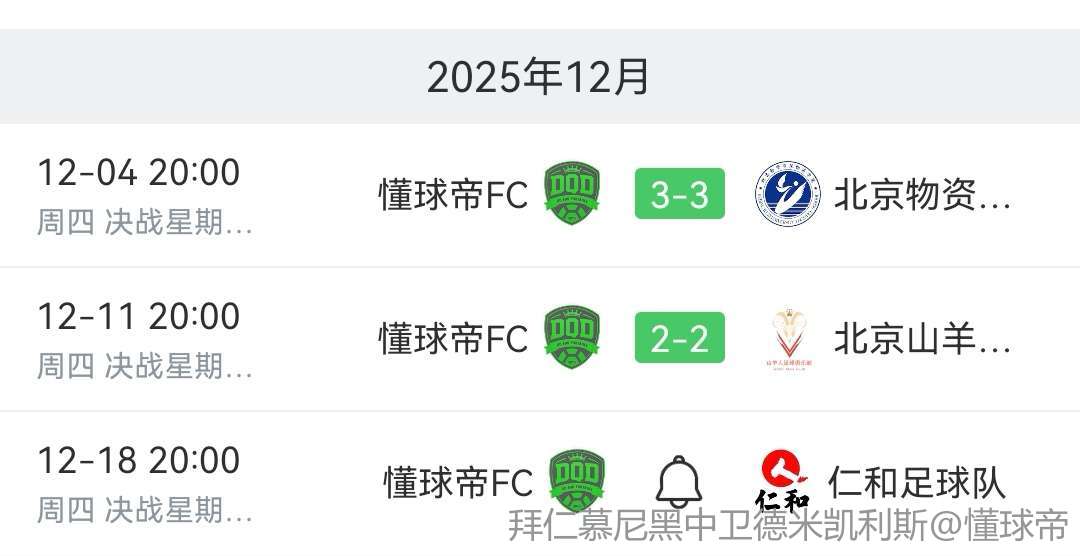Open the 12-11 match against 北京山羊
This screenshot has width=1080, height=556.
[x=679, y=339]
